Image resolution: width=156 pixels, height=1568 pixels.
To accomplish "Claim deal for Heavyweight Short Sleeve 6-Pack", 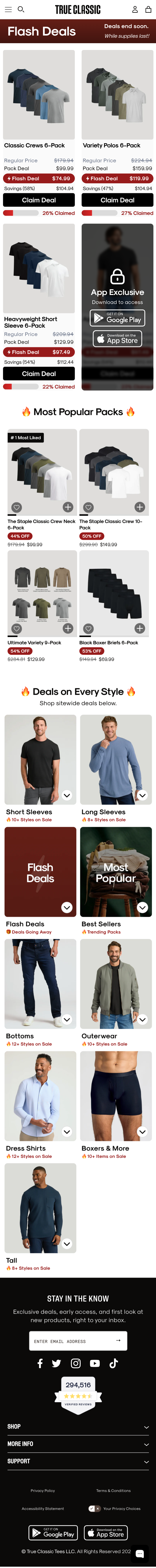I will (x=39, y=374).
